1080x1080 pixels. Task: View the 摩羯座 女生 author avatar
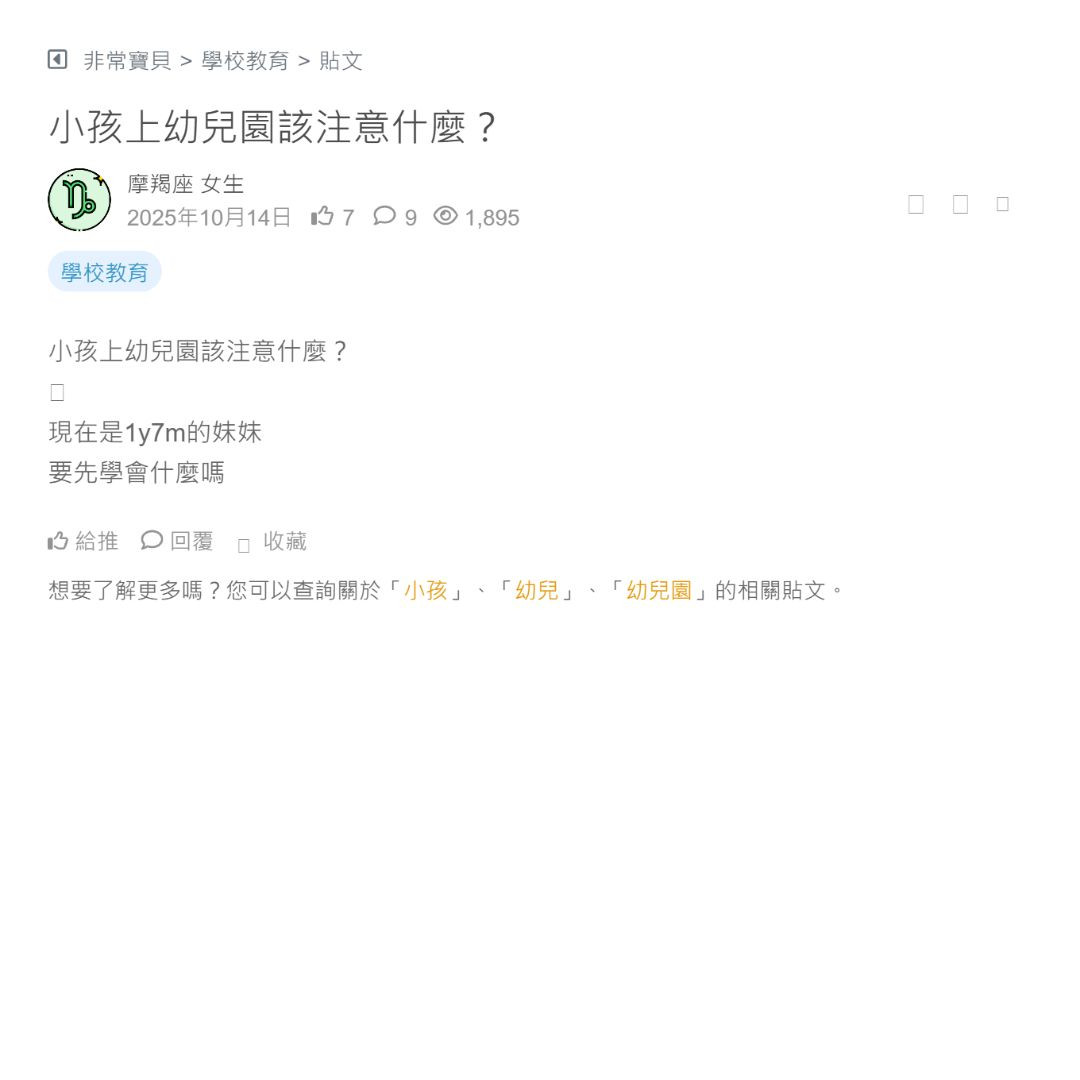pyautogui.click(x=79, y=200)
